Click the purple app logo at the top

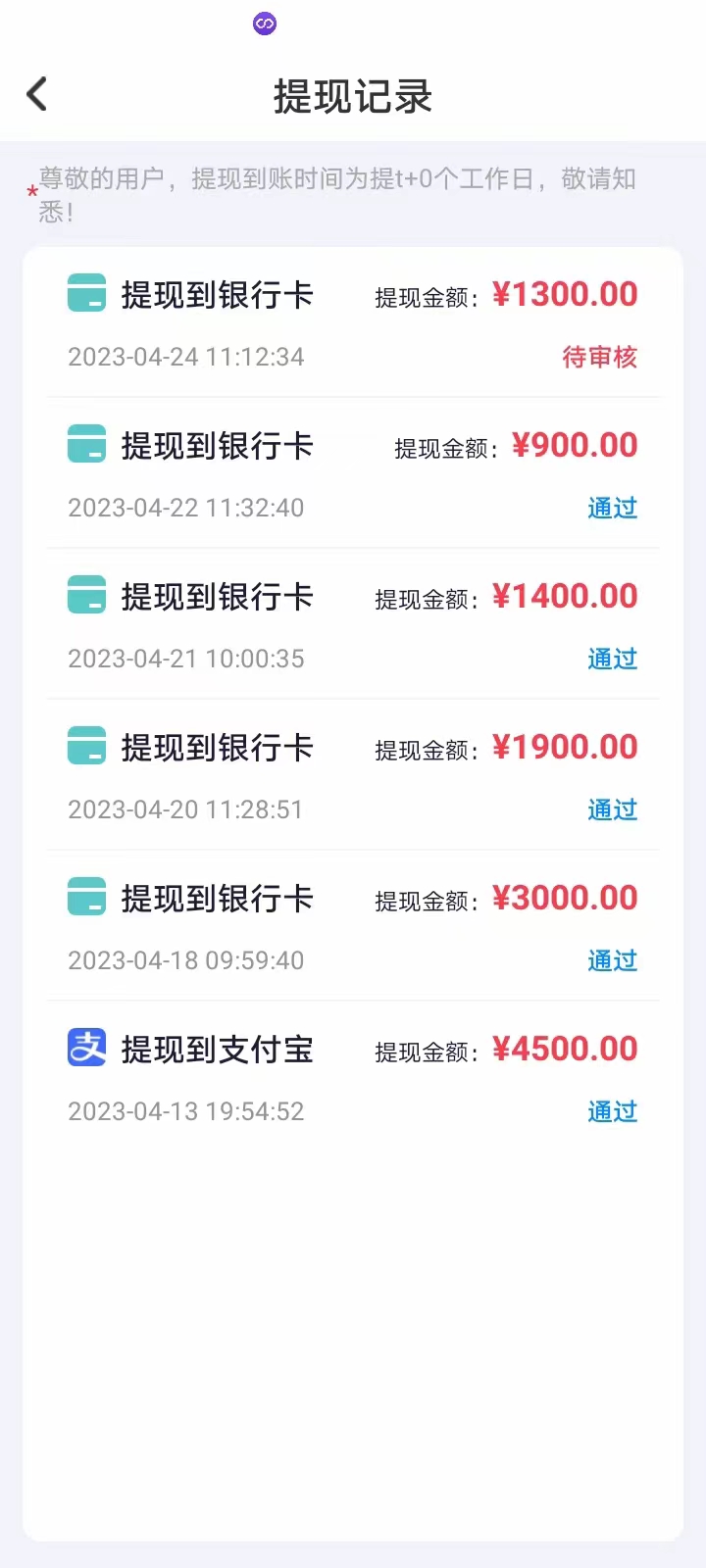click(x=263, y=23)
